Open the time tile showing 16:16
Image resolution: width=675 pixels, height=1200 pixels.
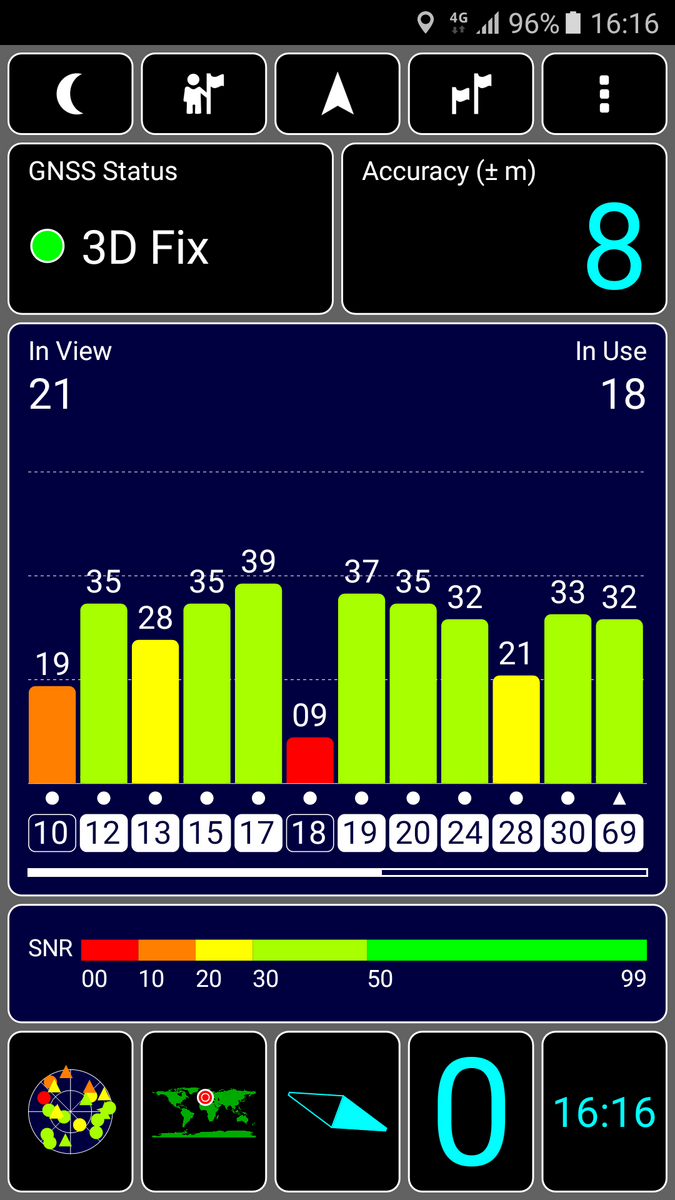[604, 1110]
